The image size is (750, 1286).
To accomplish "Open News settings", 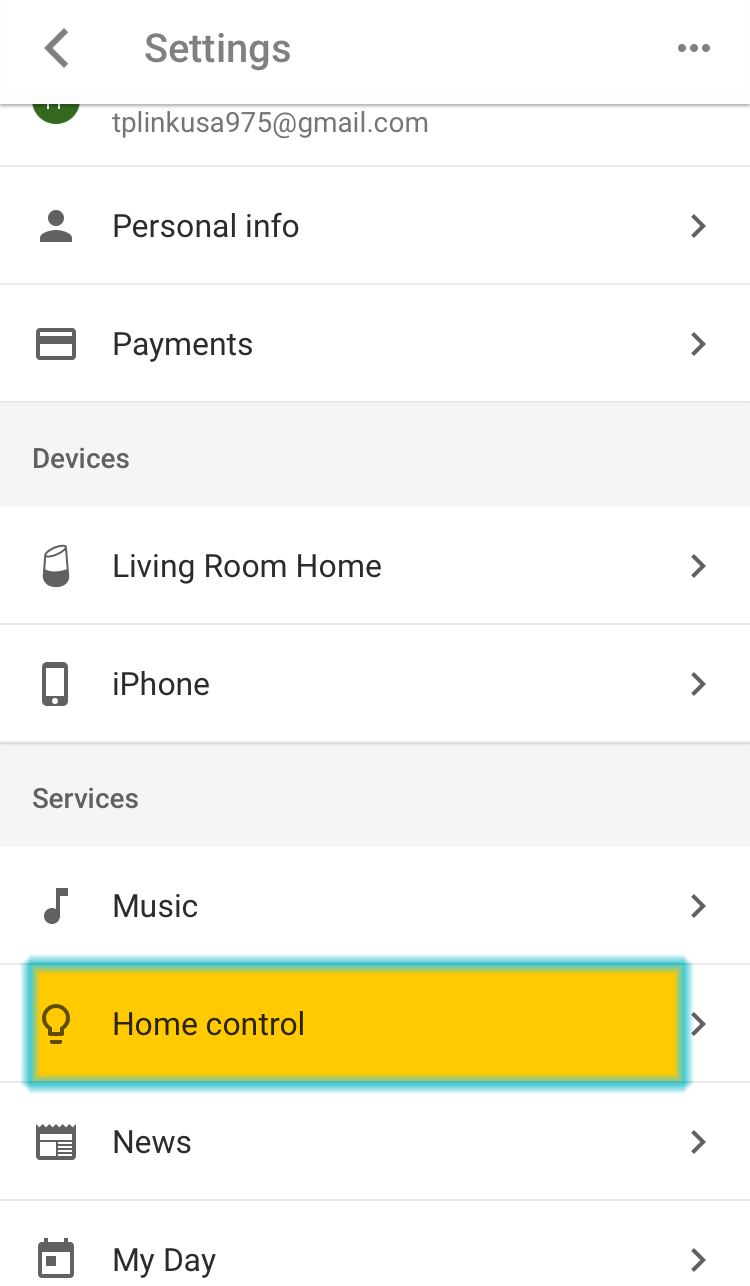I will tap(375, 1142).
